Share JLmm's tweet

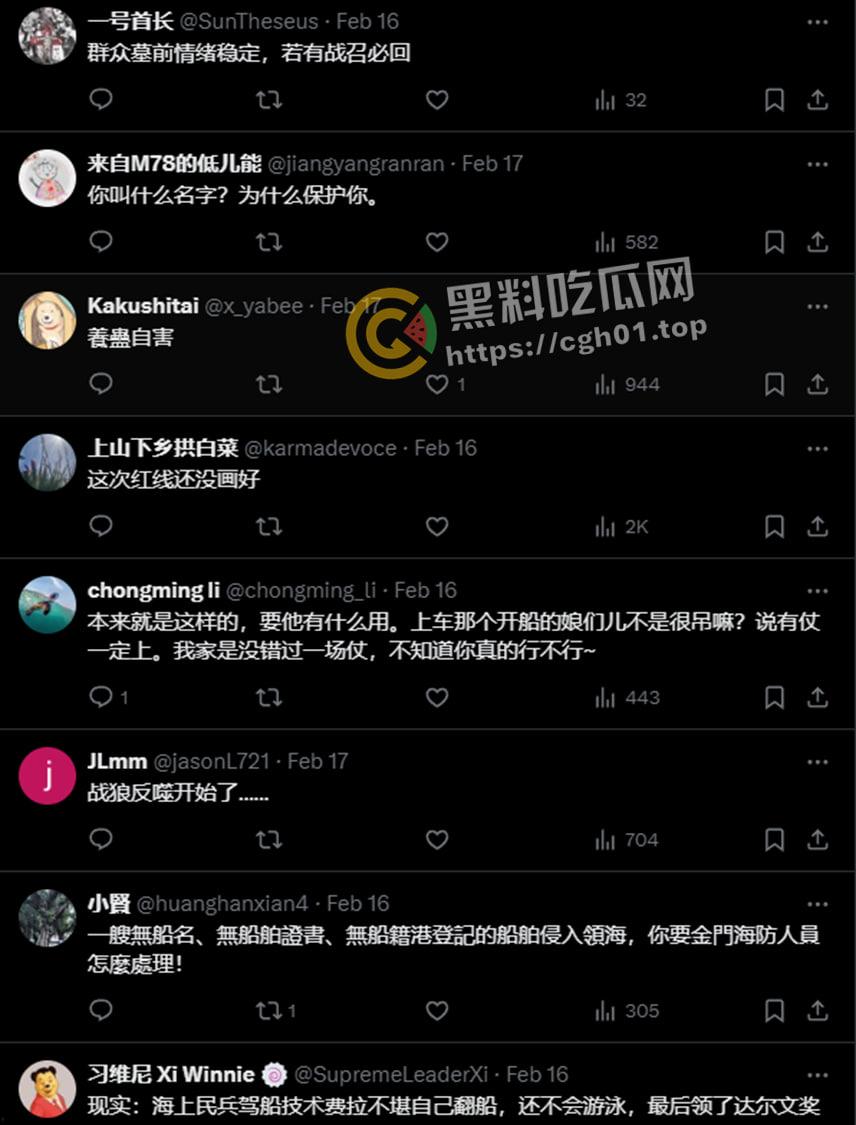point(818,840)
